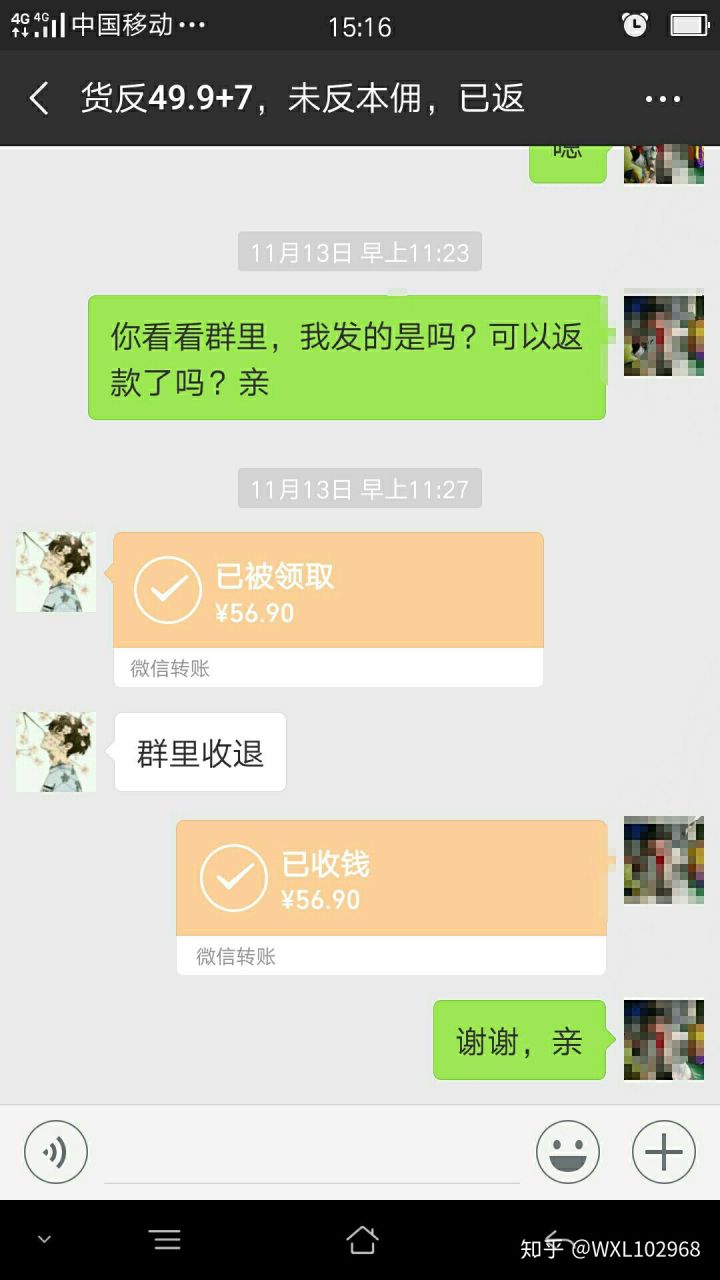The width and height of the screenshot is (720, 1280).
Task: Tap the system home button
Action: (362, 1241)
